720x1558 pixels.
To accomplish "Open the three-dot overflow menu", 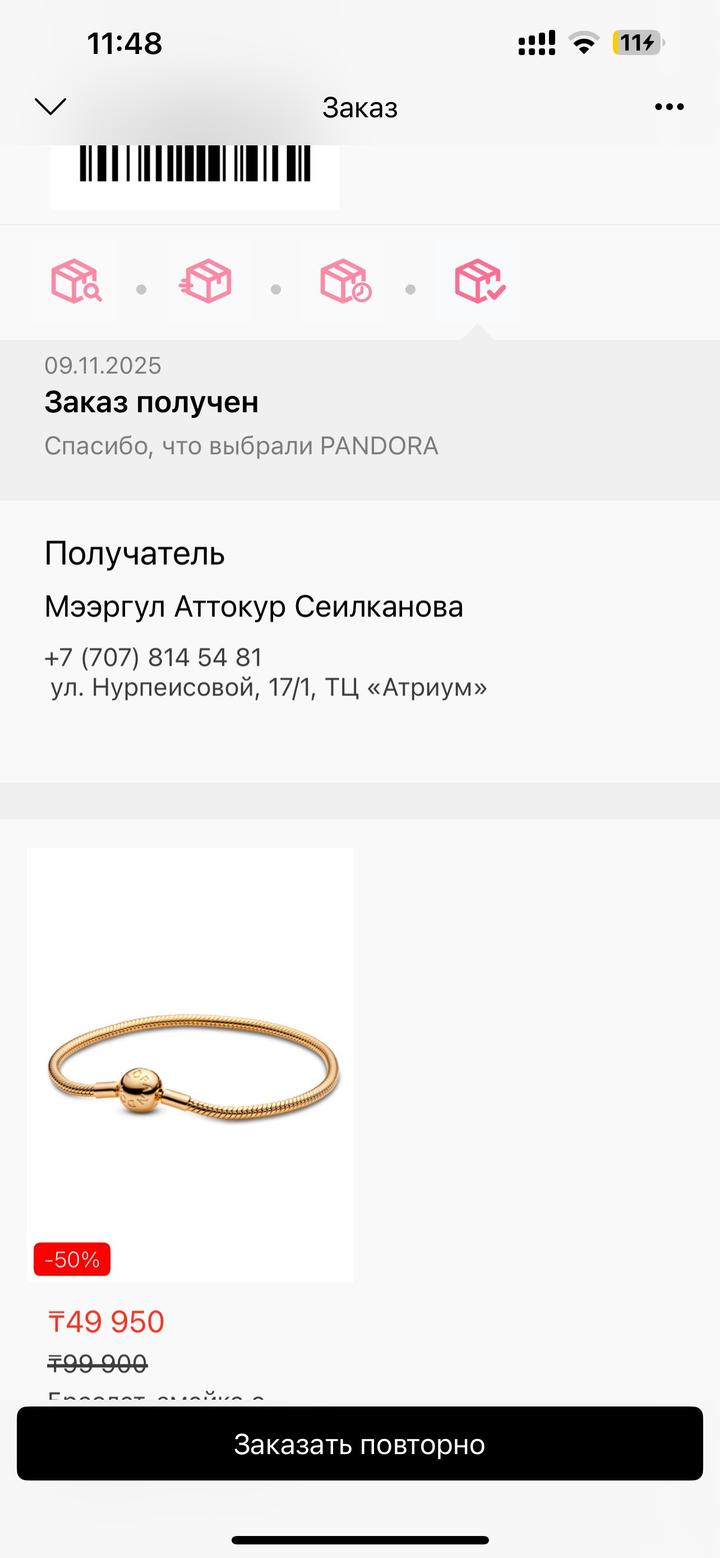I will click(x=669, y=107).
